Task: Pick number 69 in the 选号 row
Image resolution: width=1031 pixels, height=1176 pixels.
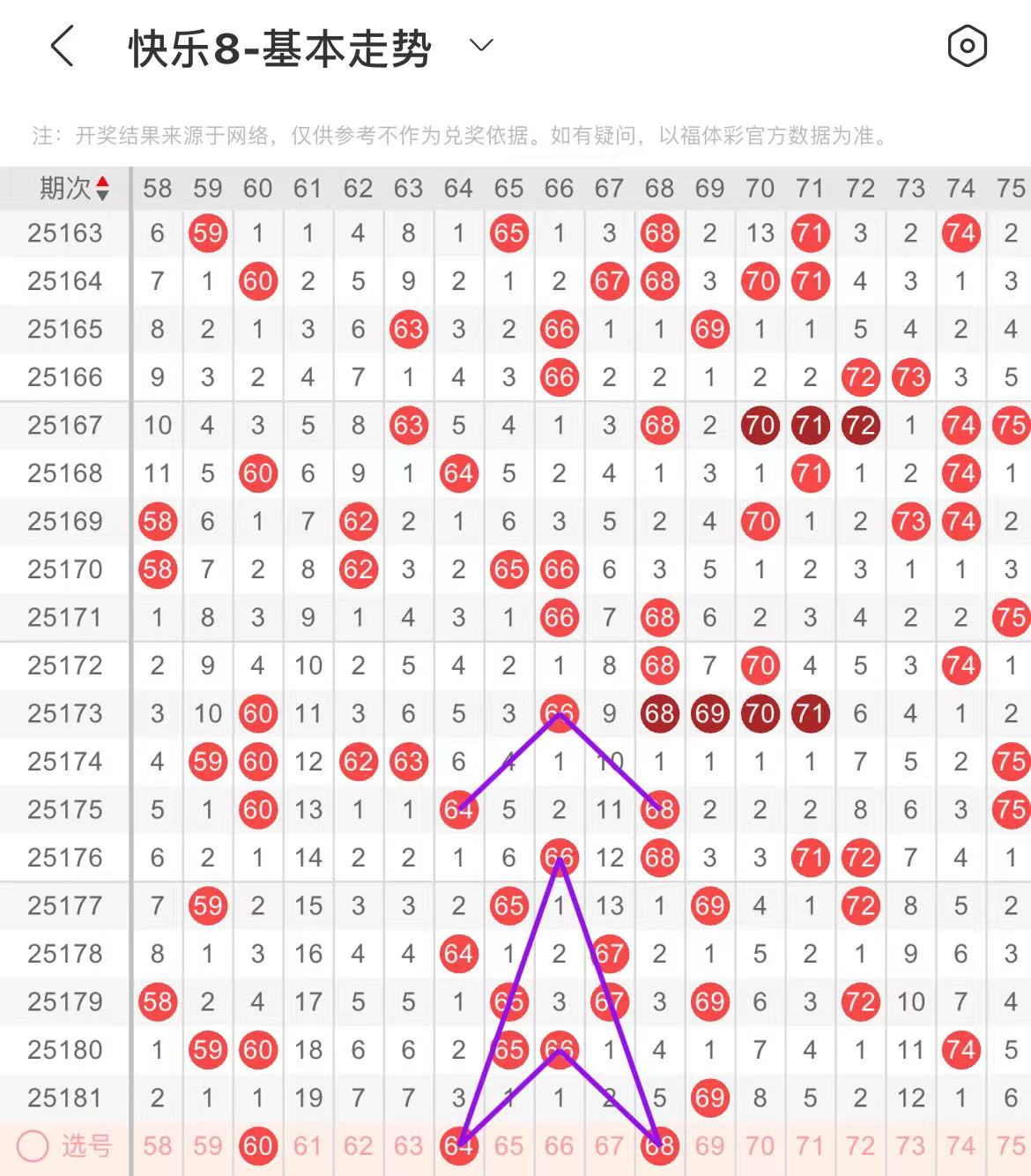Action: pyautogui.click(x=709, y=1146)
